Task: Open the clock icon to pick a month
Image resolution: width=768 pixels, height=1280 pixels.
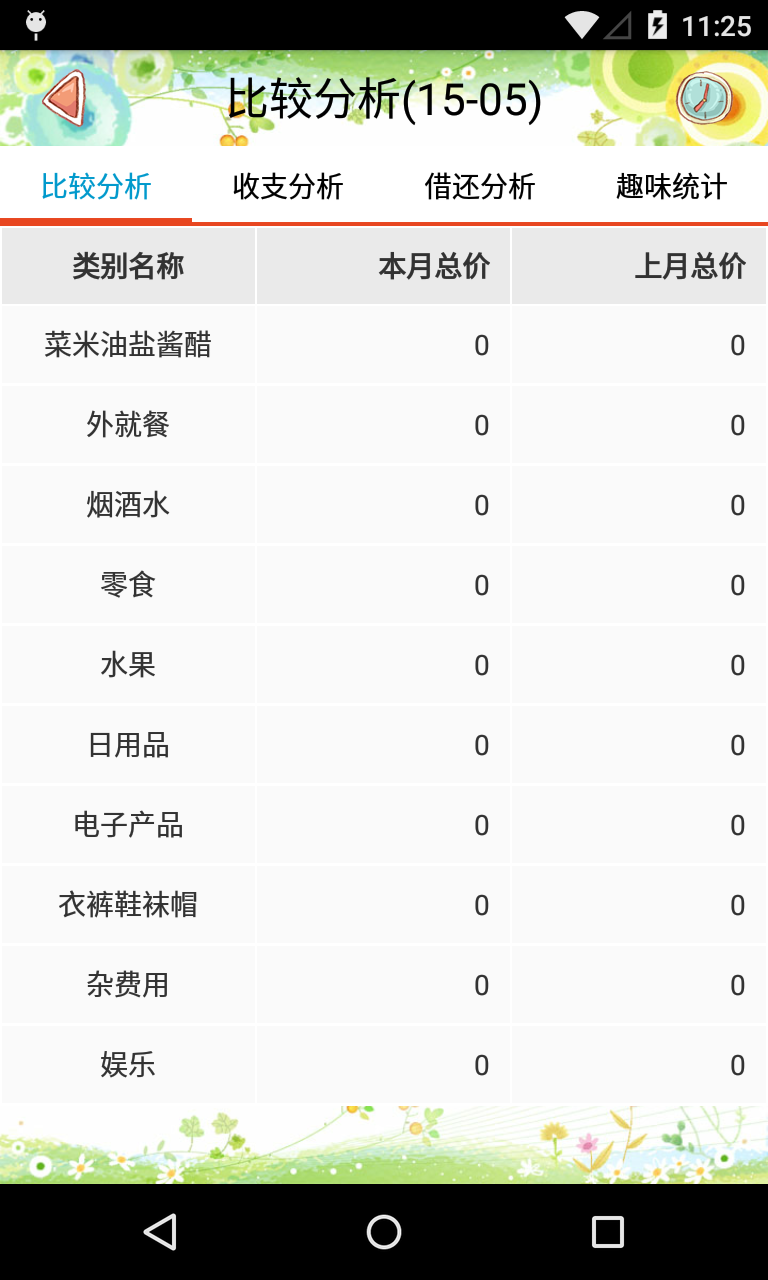Action: point(704,99)
